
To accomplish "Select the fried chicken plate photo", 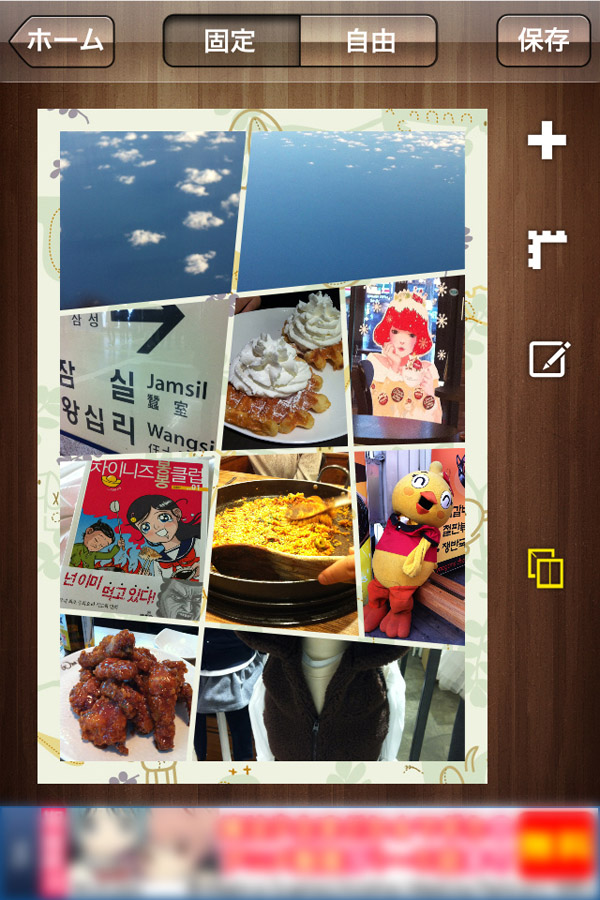I will (127, 690).
